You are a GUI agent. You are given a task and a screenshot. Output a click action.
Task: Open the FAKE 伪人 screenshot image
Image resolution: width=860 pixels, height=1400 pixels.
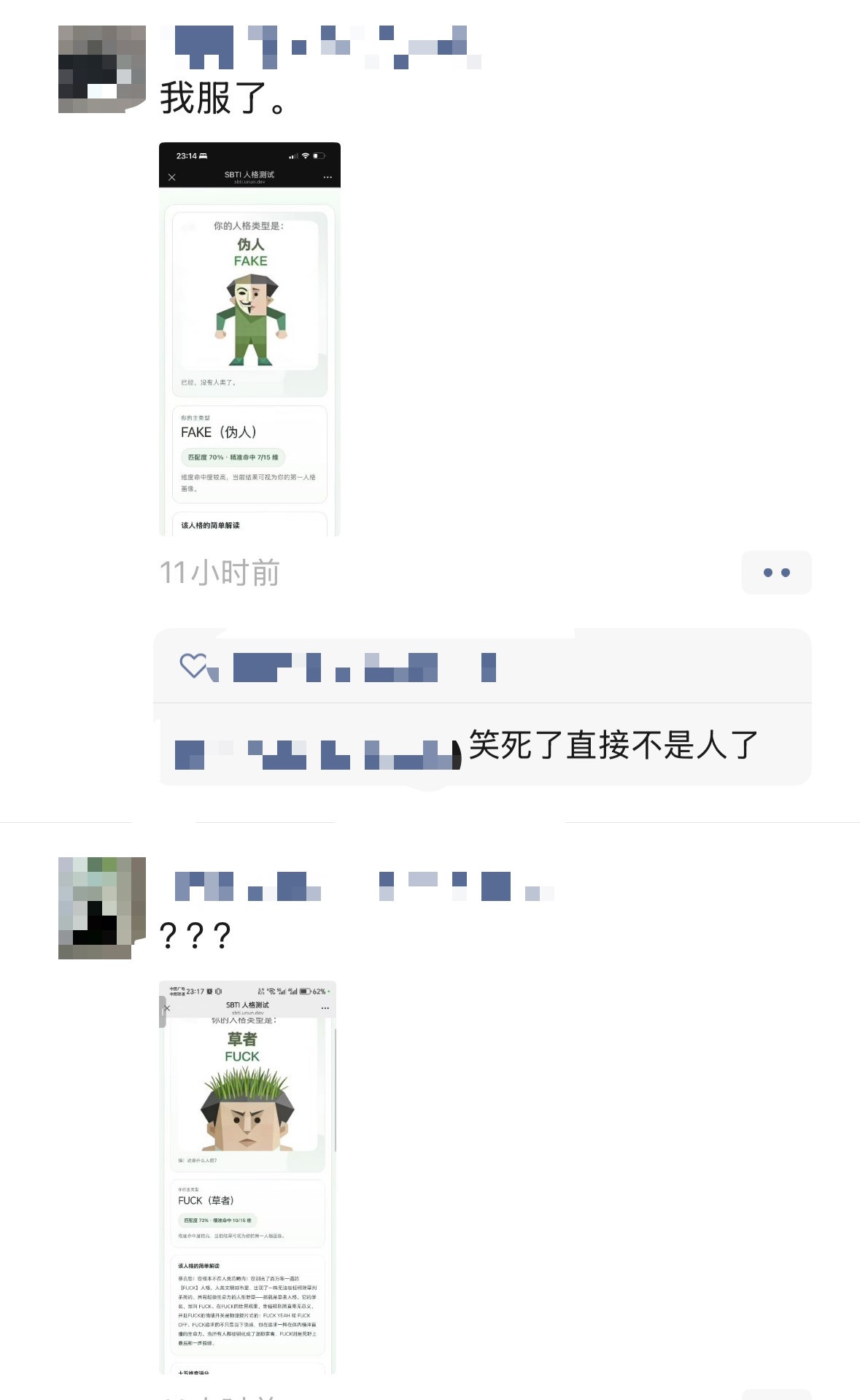coord(249,339)
